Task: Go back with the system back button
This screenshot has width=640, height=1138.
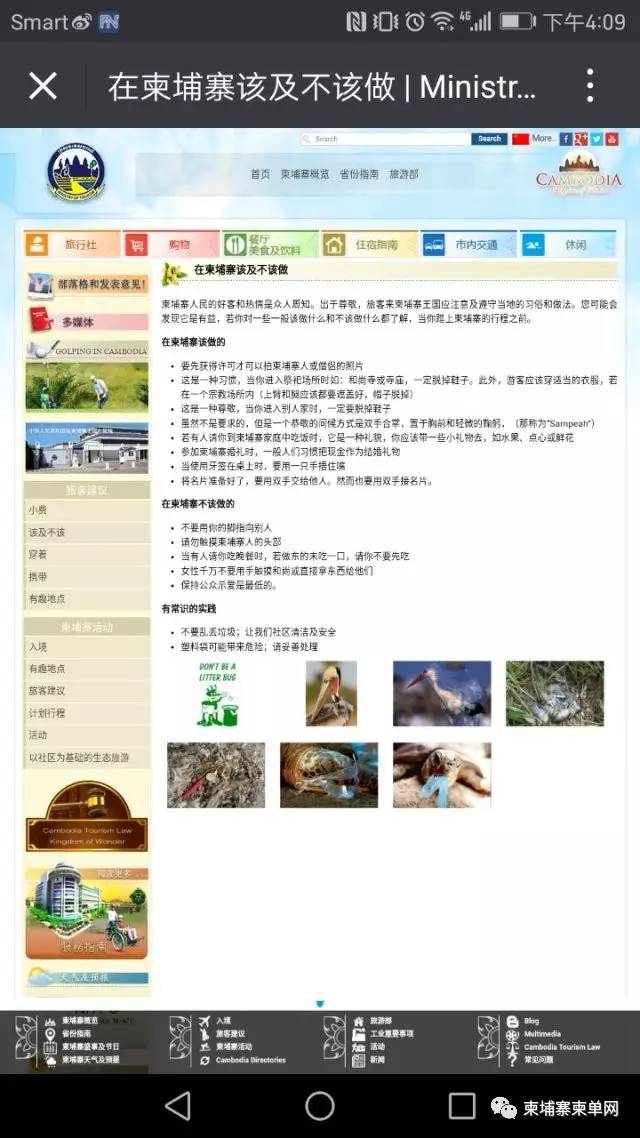Action: pos(177,1105)
